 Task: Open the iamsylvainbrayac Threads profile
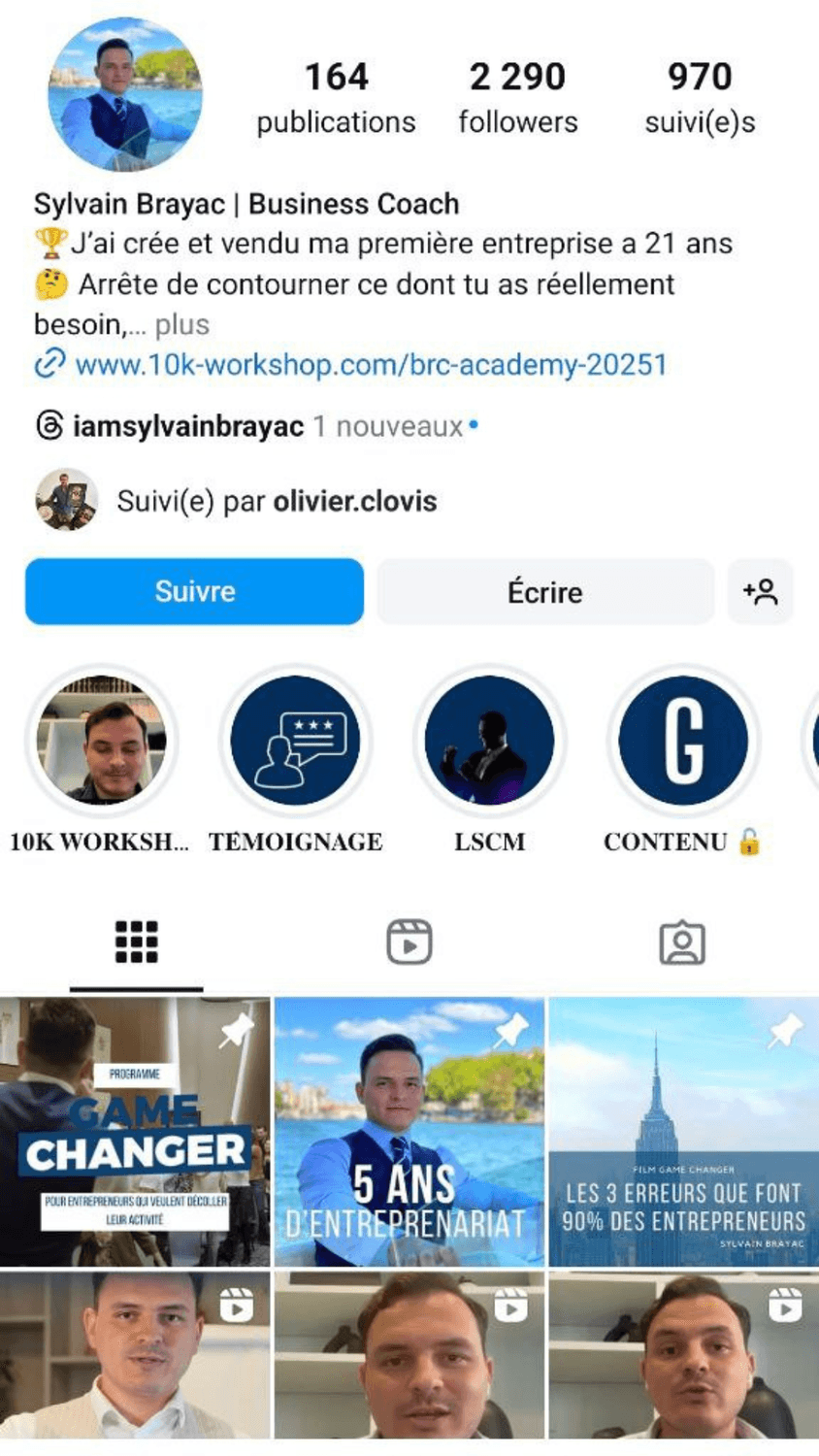188,426
